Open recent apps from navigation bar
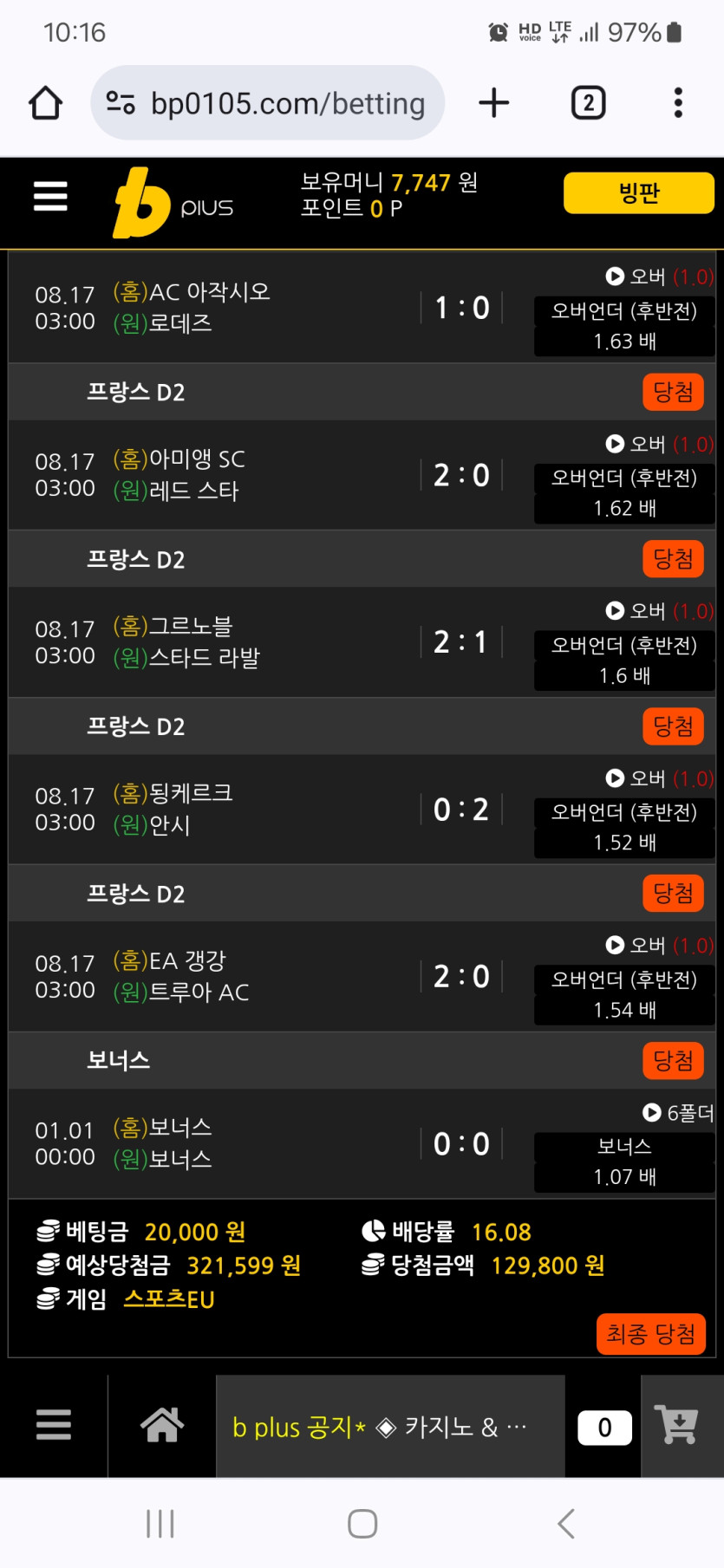Viewport: 724px width, 1568px height. pos(160,1524)
